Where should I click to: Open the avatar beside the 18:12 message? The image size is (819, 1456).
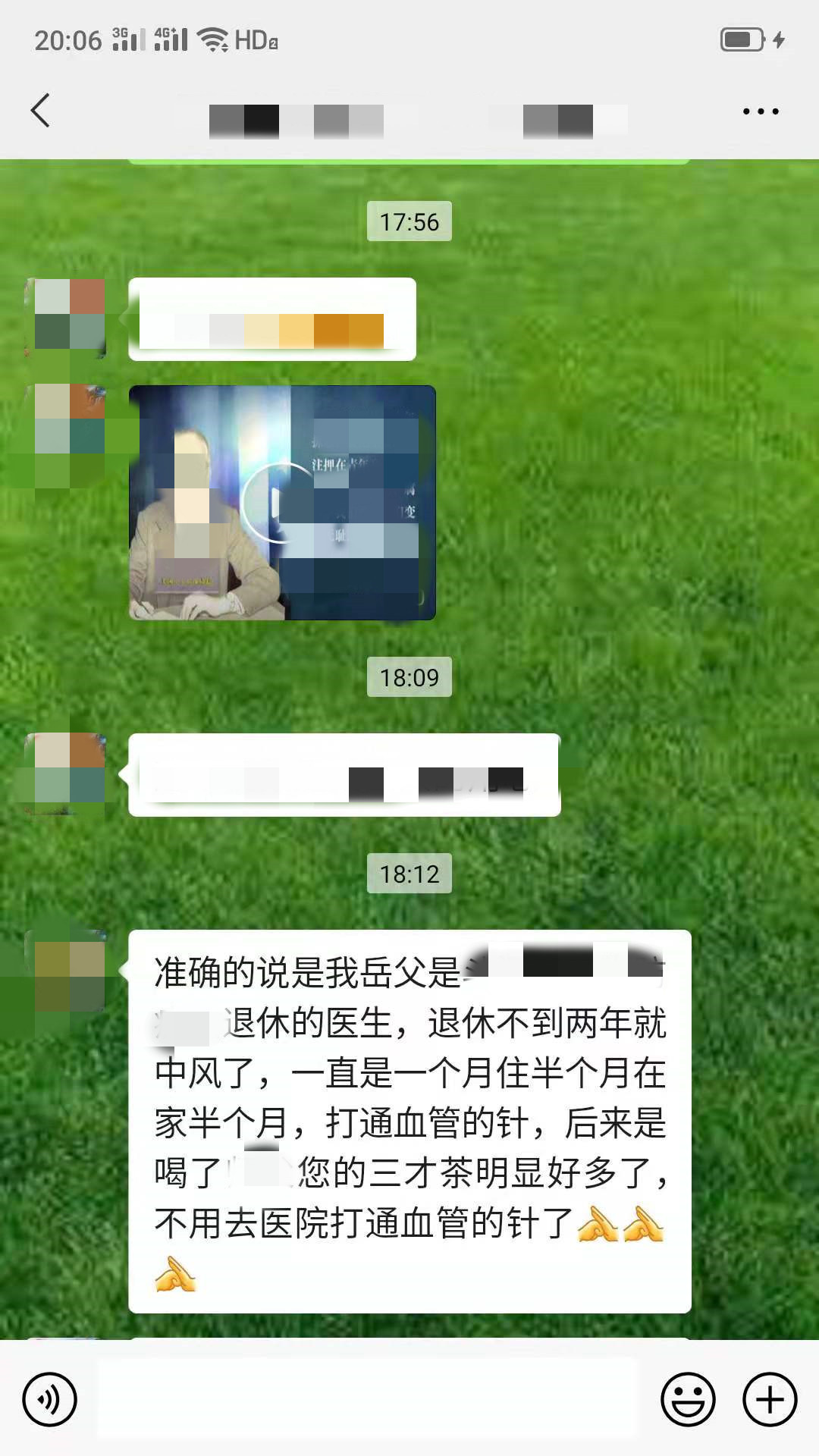point(69,976)
